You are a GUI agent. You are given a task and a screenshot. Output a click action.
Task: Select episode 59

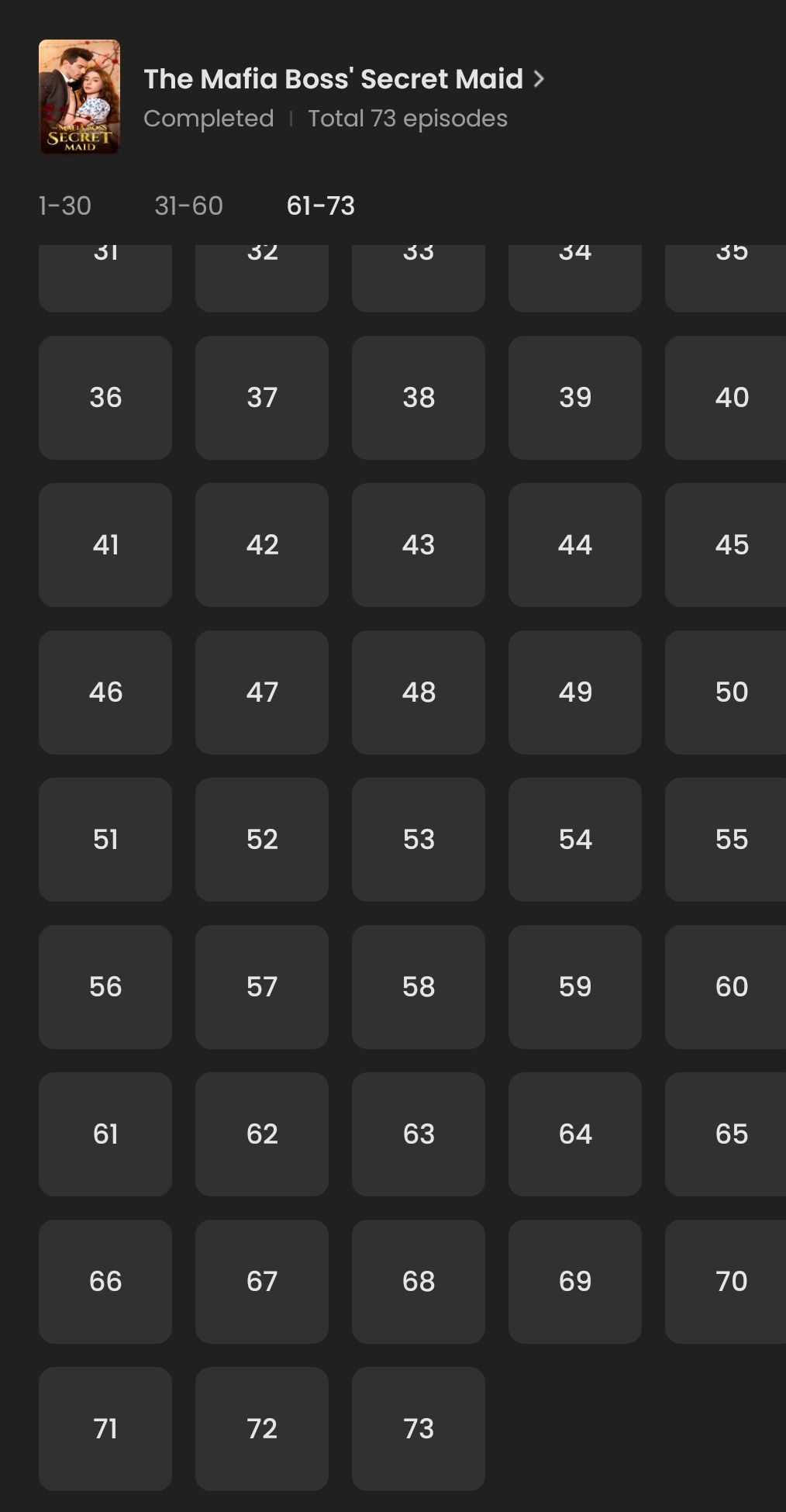pos(575,987)
